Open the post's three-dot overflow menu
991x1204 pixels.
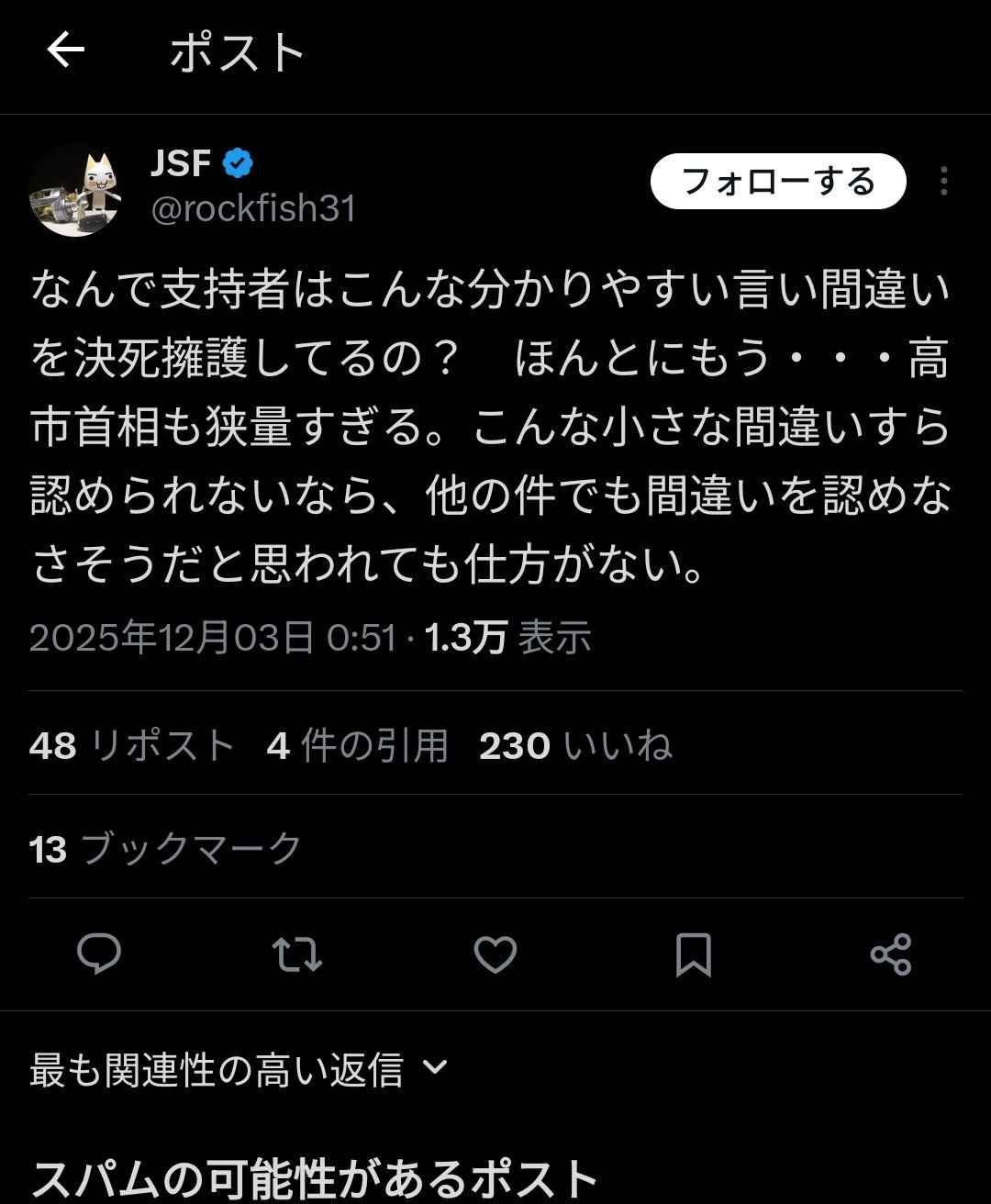pos(943,182)
